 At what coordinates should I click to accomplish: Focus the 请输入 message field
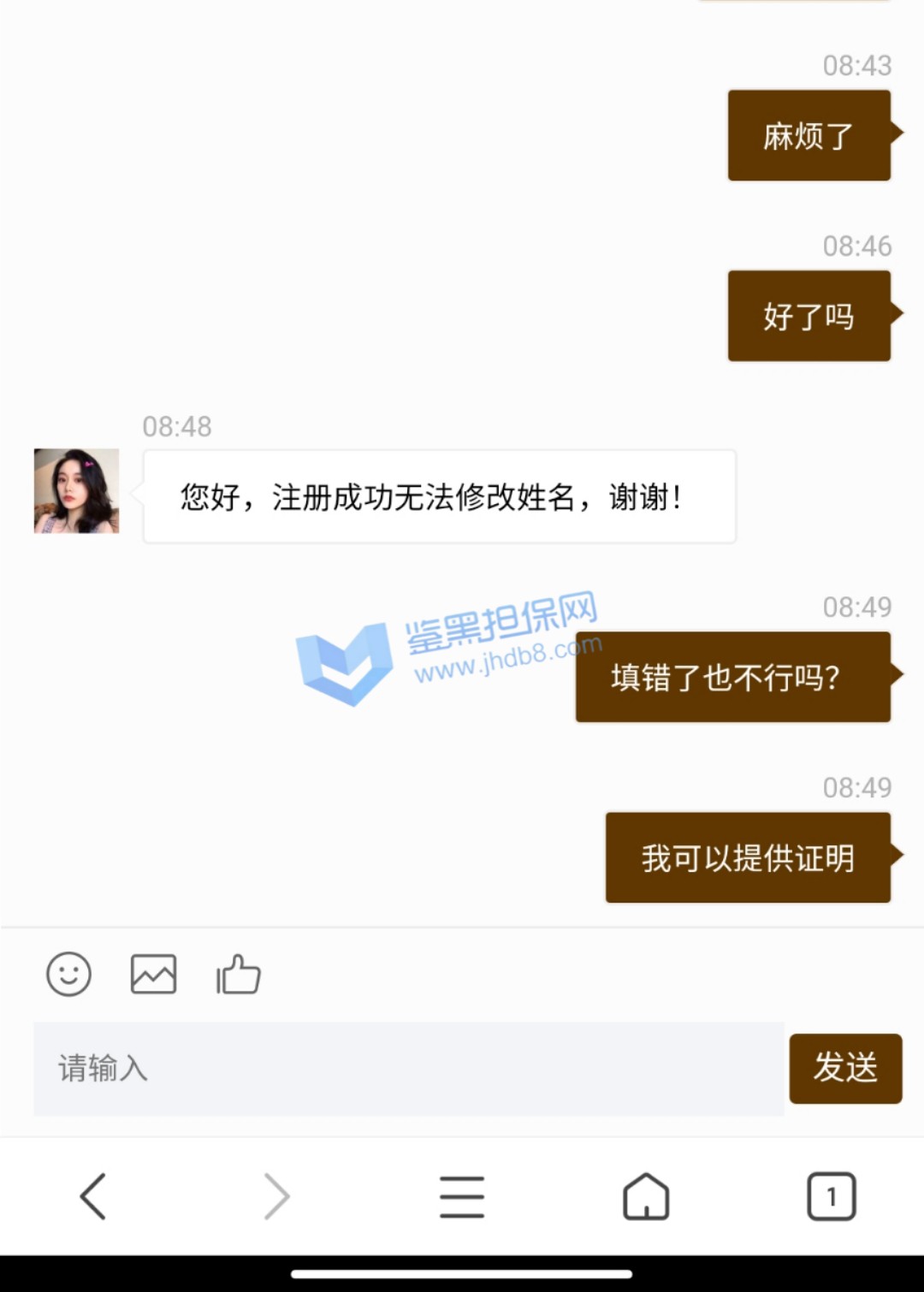[408, 1069]
